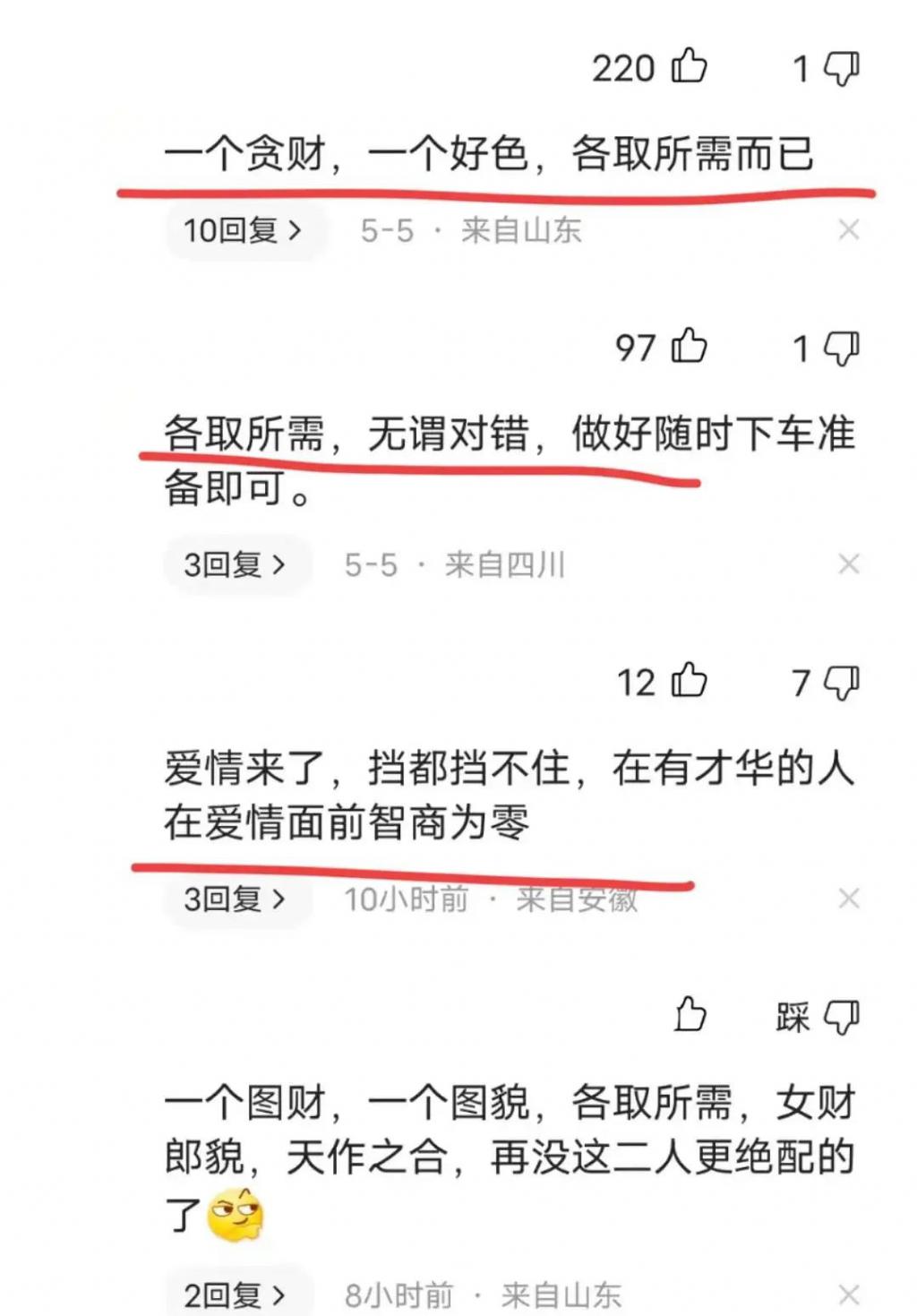Expand the 2回复 replies

236,1294
